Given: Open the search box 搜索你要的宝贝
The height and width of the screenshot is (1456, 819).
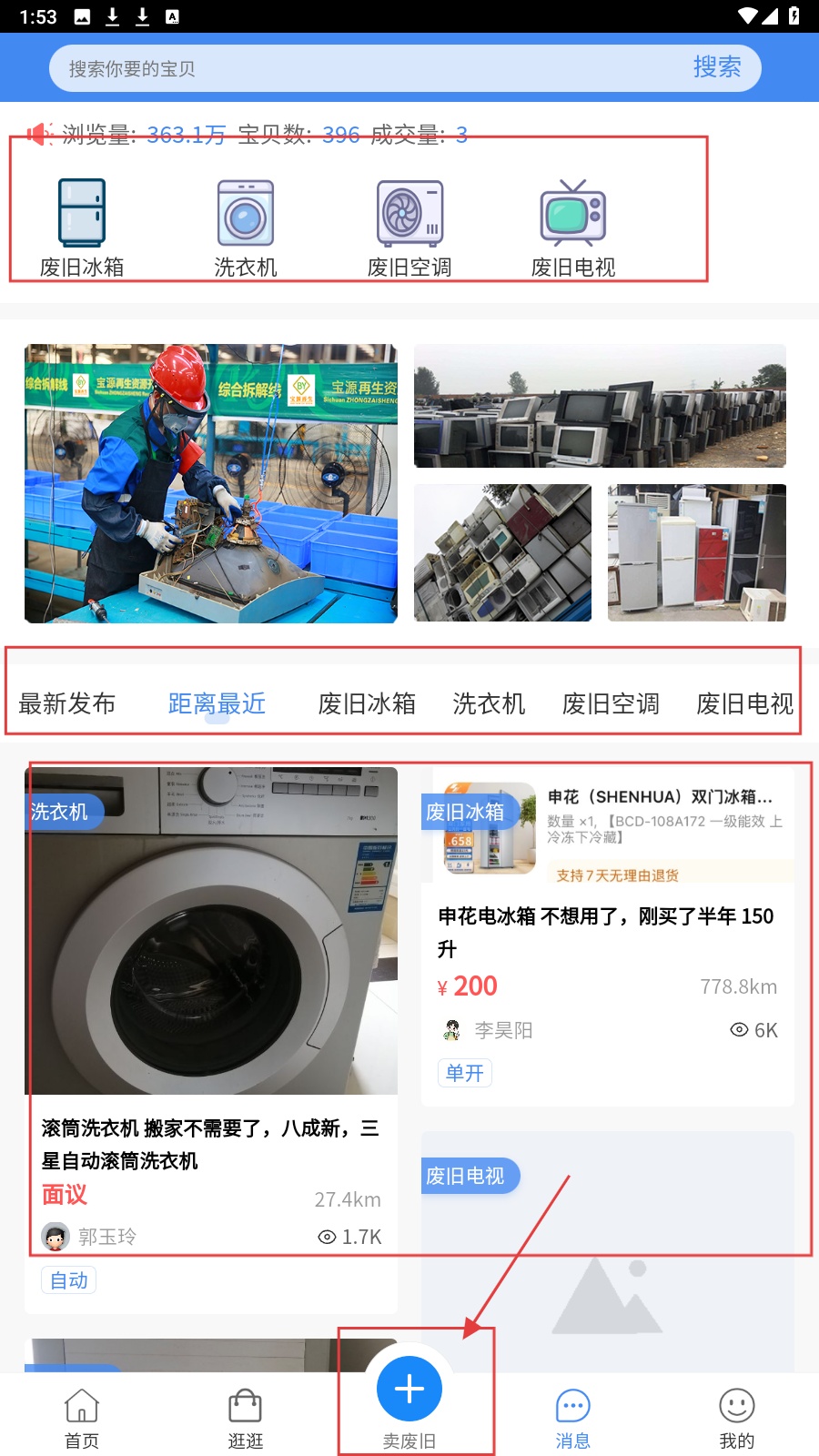Looking at the screenshot, I should [x=364, y=68].
